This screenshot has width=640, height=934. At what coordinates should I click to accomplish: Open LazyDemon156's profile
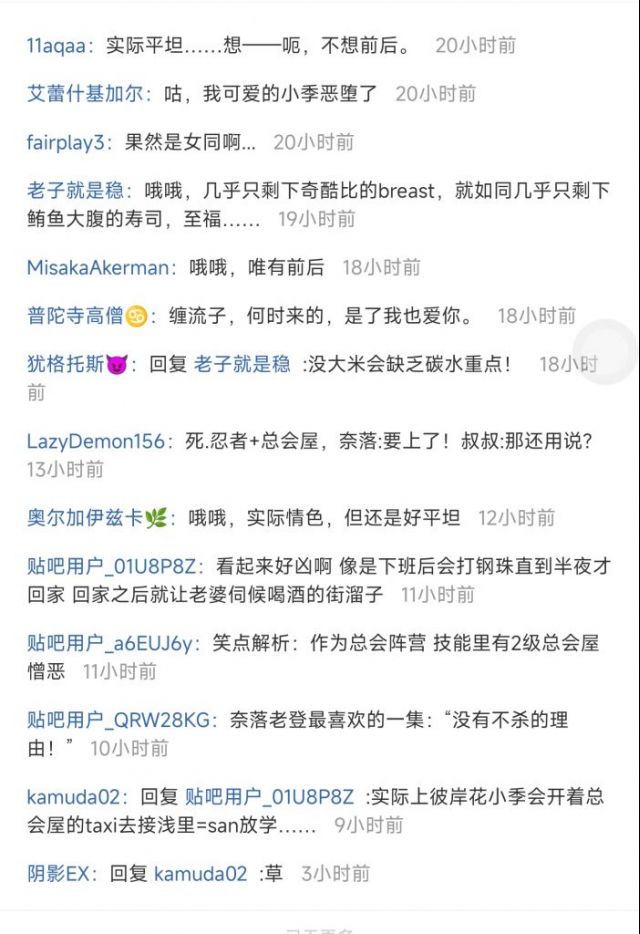point(95,441)
